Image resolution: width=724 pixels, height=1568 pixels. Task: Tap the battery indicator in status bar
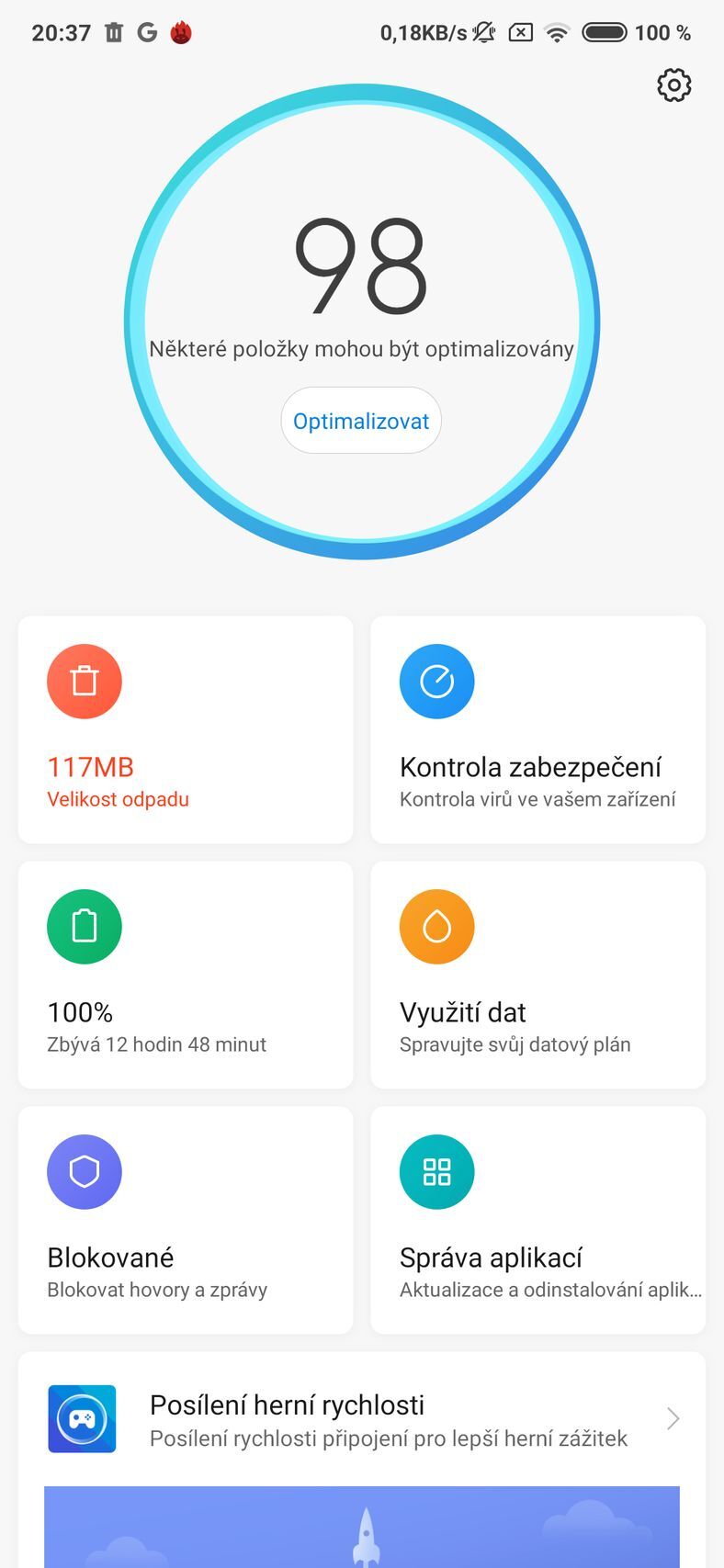[x=605, y=32]
